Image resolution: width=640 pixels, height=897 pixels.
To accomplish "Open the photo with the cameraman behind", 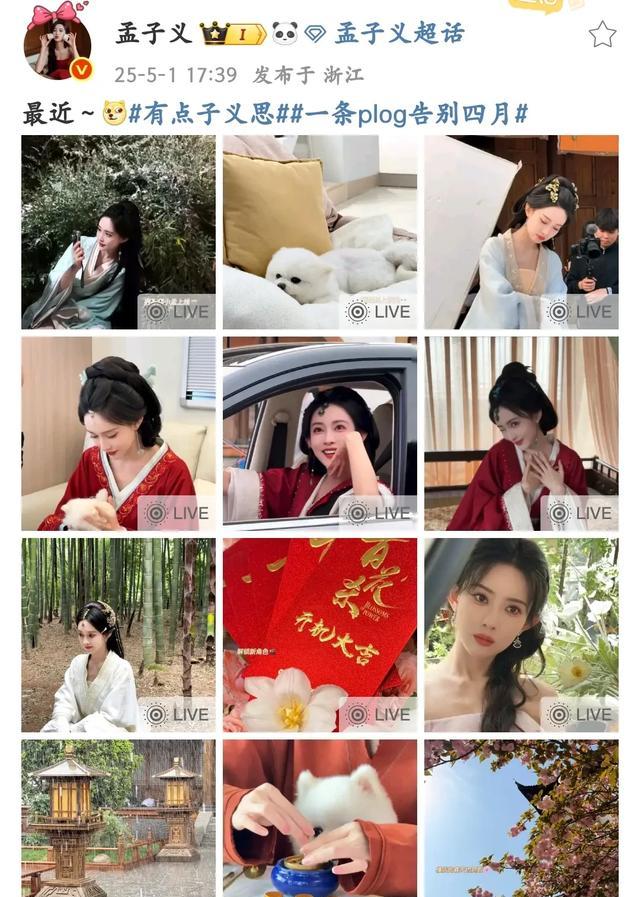I will point(521,232).
